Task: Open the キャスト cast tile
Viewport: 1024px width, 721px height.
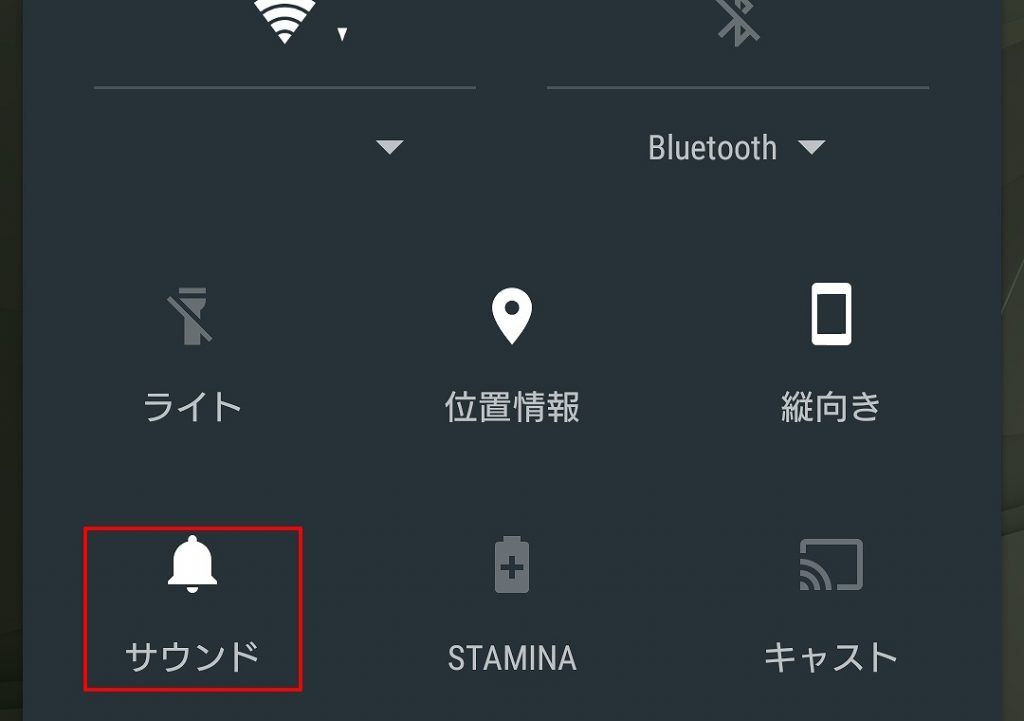Action: [x=831, y=566]
